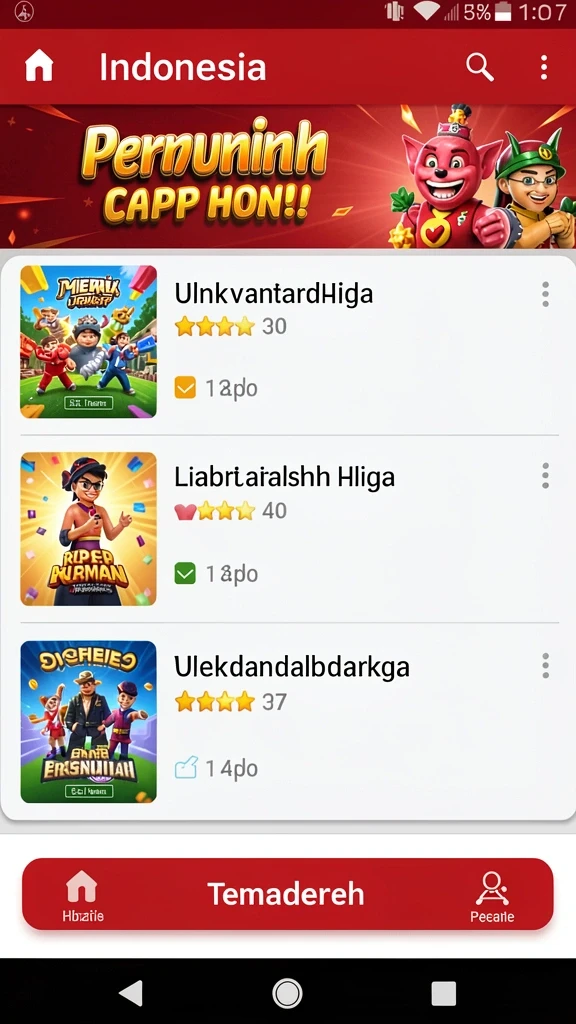
Task: Open the Pernuninh Capp Hon promo banner
Action: (x=288, y=176)
